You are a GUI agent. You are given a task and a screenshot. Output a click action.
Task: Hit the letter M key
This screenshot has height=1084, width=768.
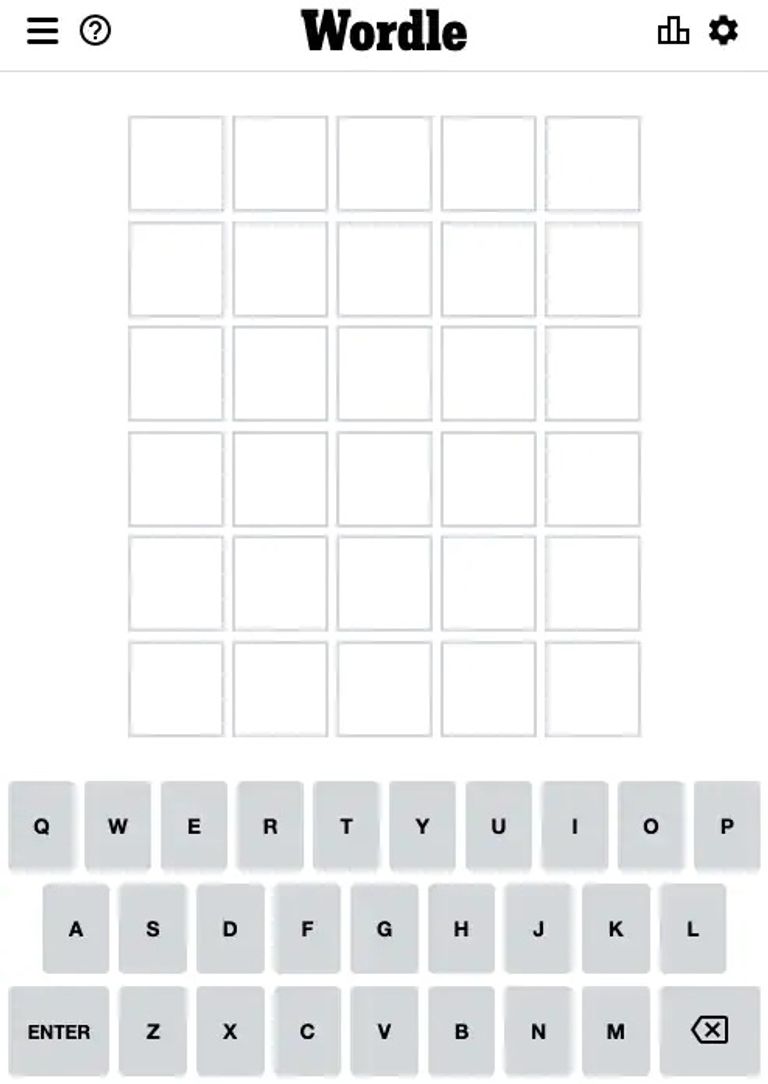click(615, 1031)
